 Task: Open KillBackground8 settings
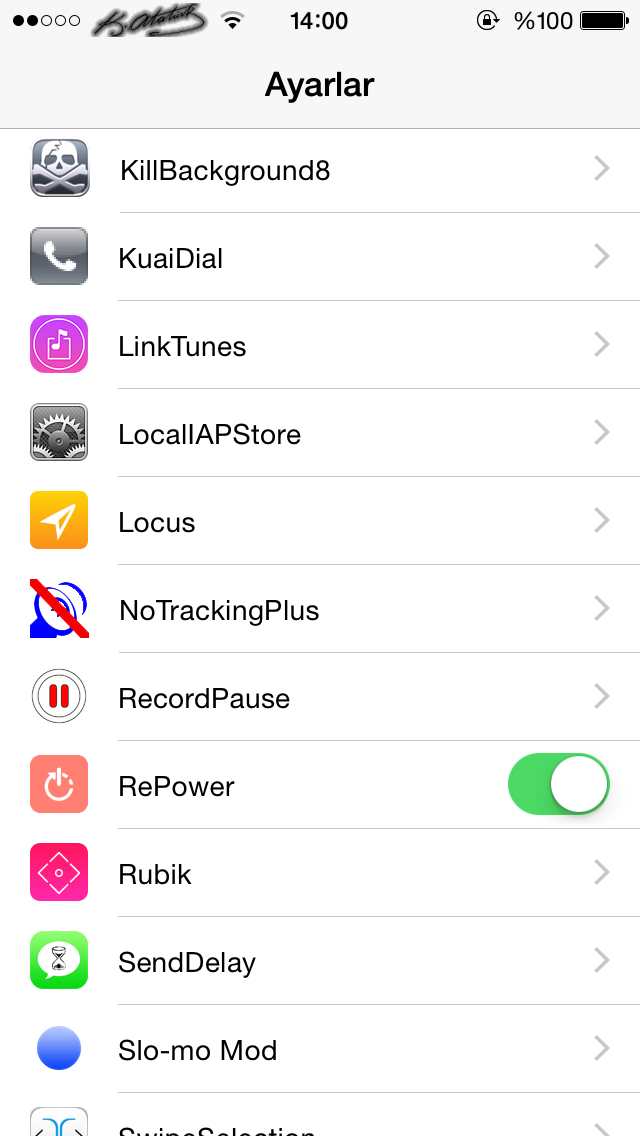click(x=320, y=170)
